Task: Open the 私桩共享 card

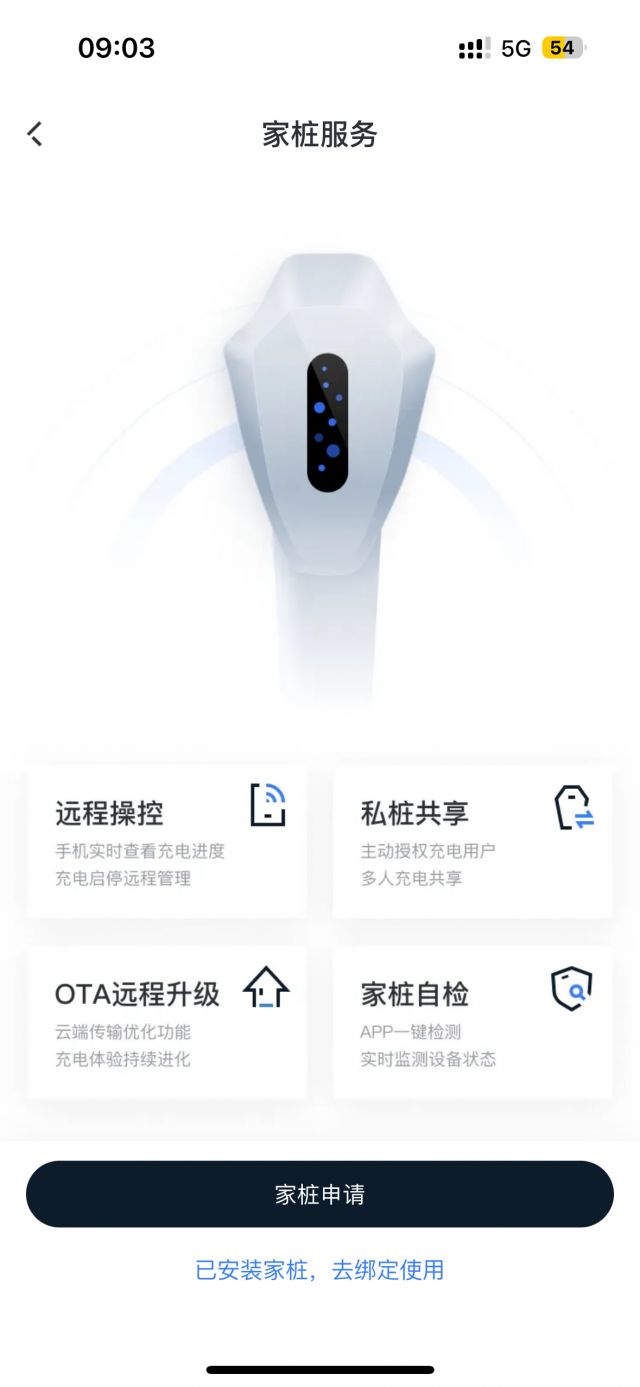Action: pyautogui.click(x=472, y=842)
